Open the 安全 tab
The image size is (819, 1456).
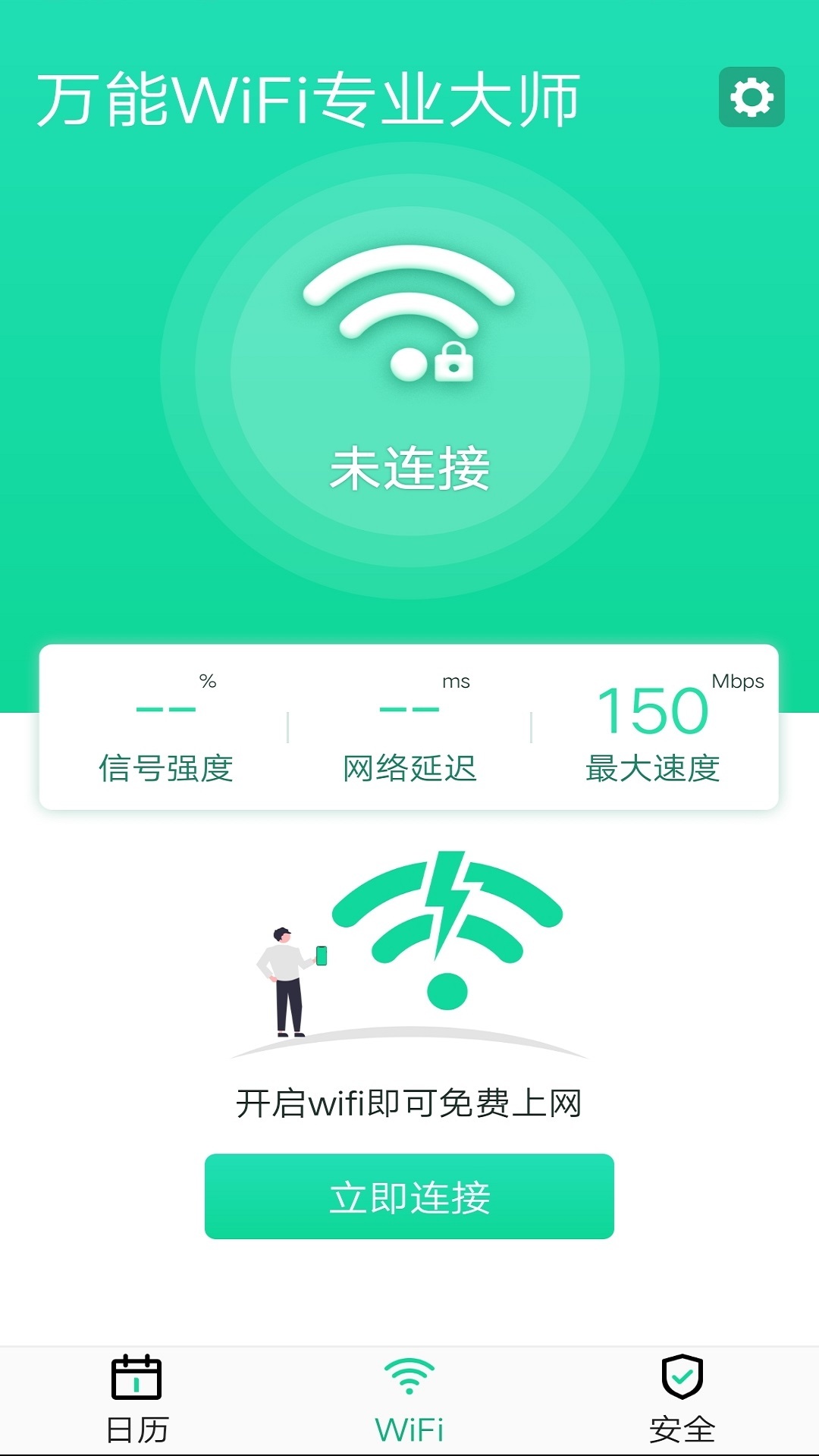[682, 1400]
